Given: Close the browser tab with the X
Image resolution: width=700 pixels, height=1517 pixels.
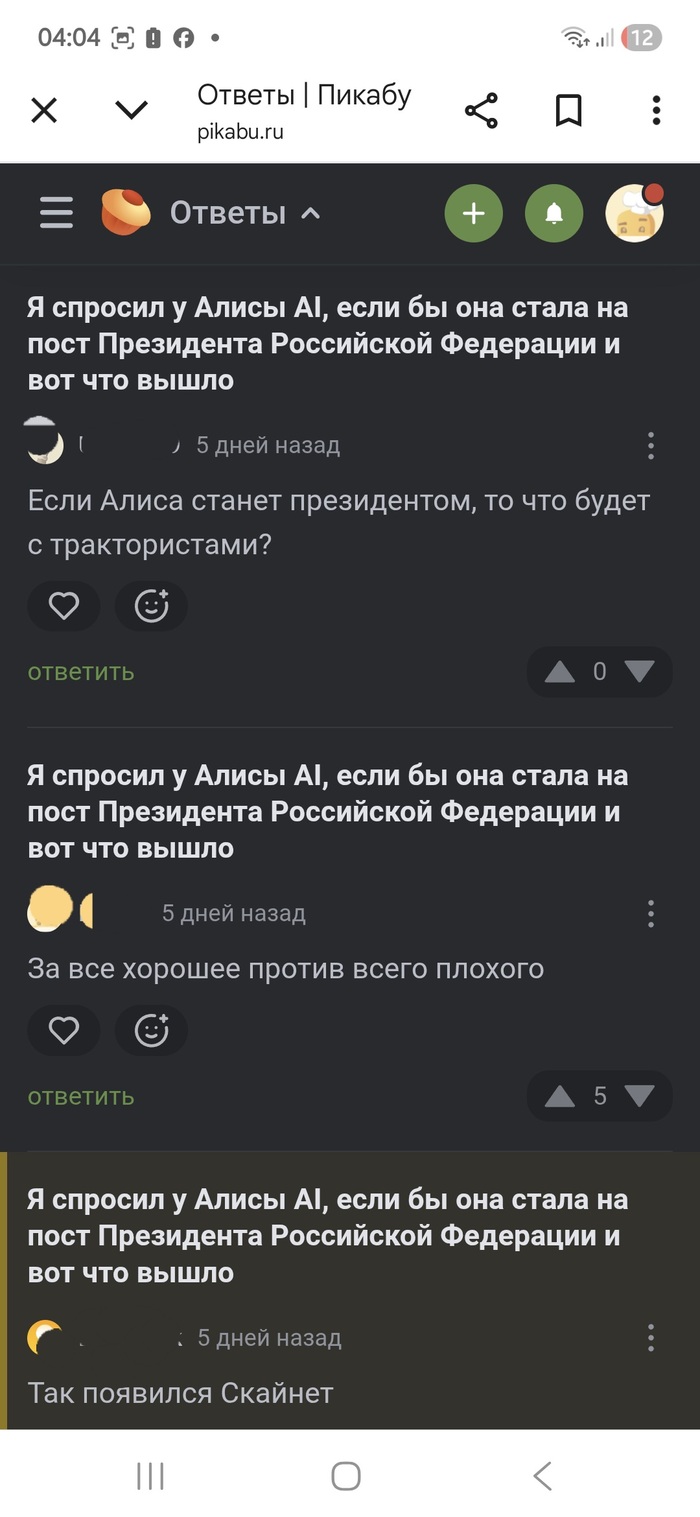Looking at the screenshot, I should 44,110.
